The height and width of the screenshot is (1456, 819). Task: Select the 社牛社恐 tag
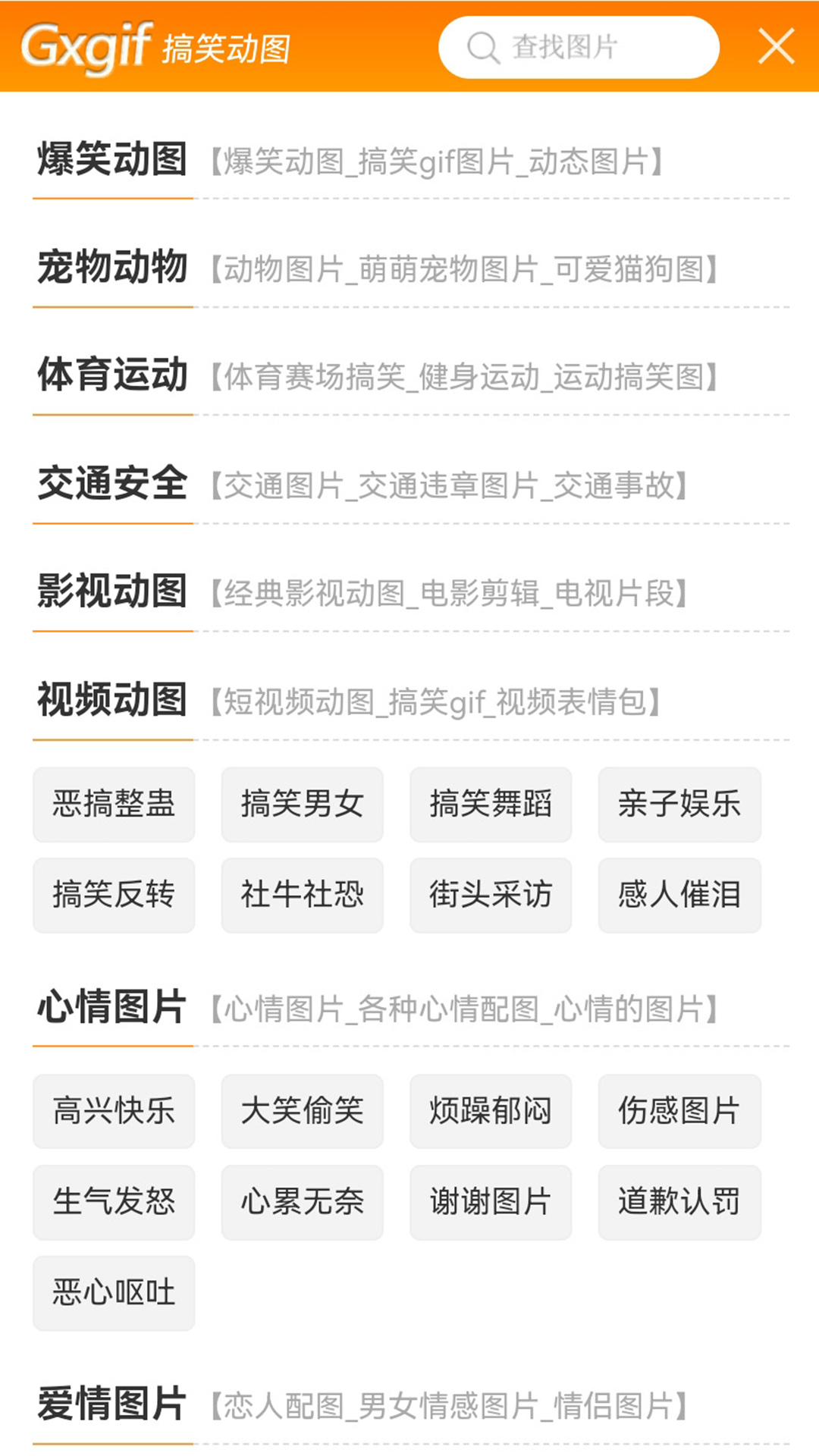pos(302,895)
